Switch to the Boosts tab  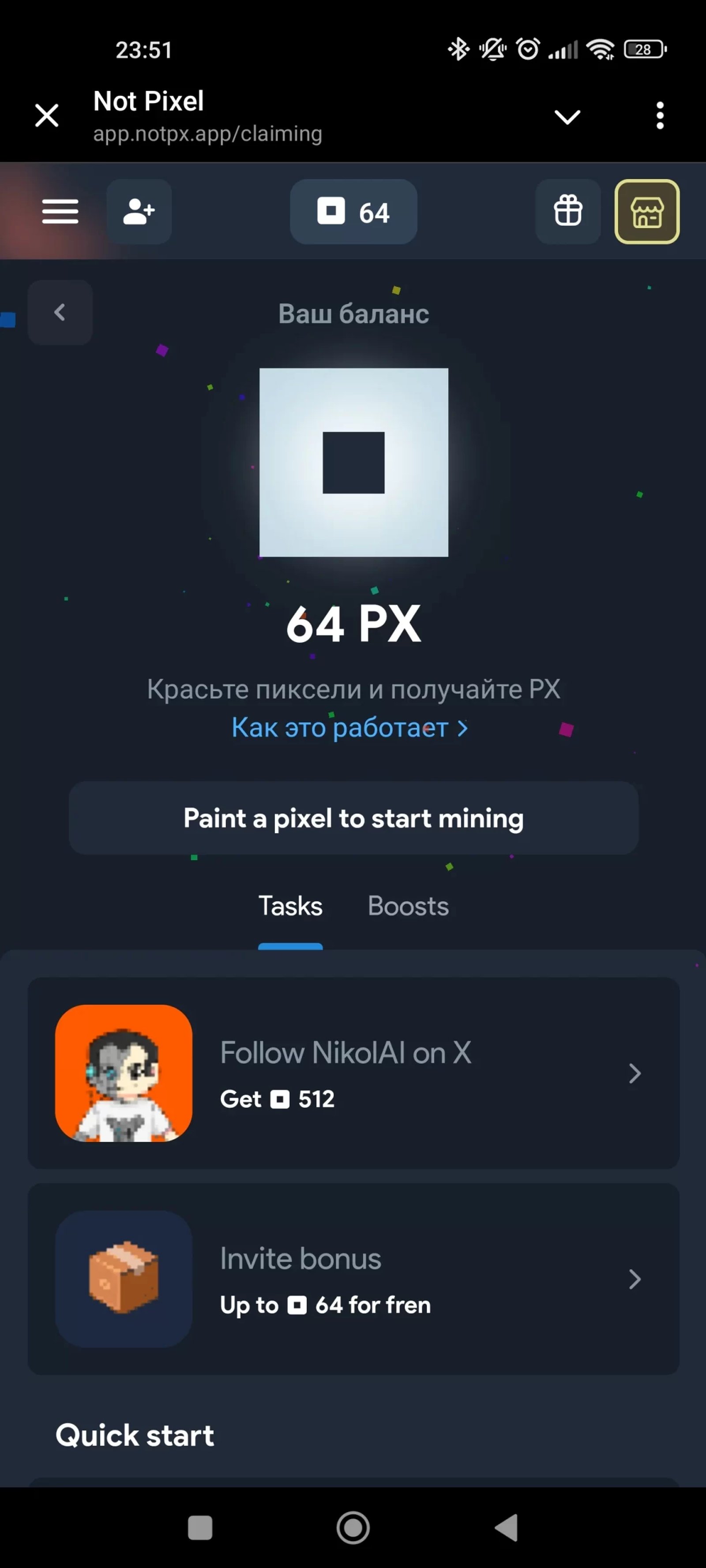[408, 906]
